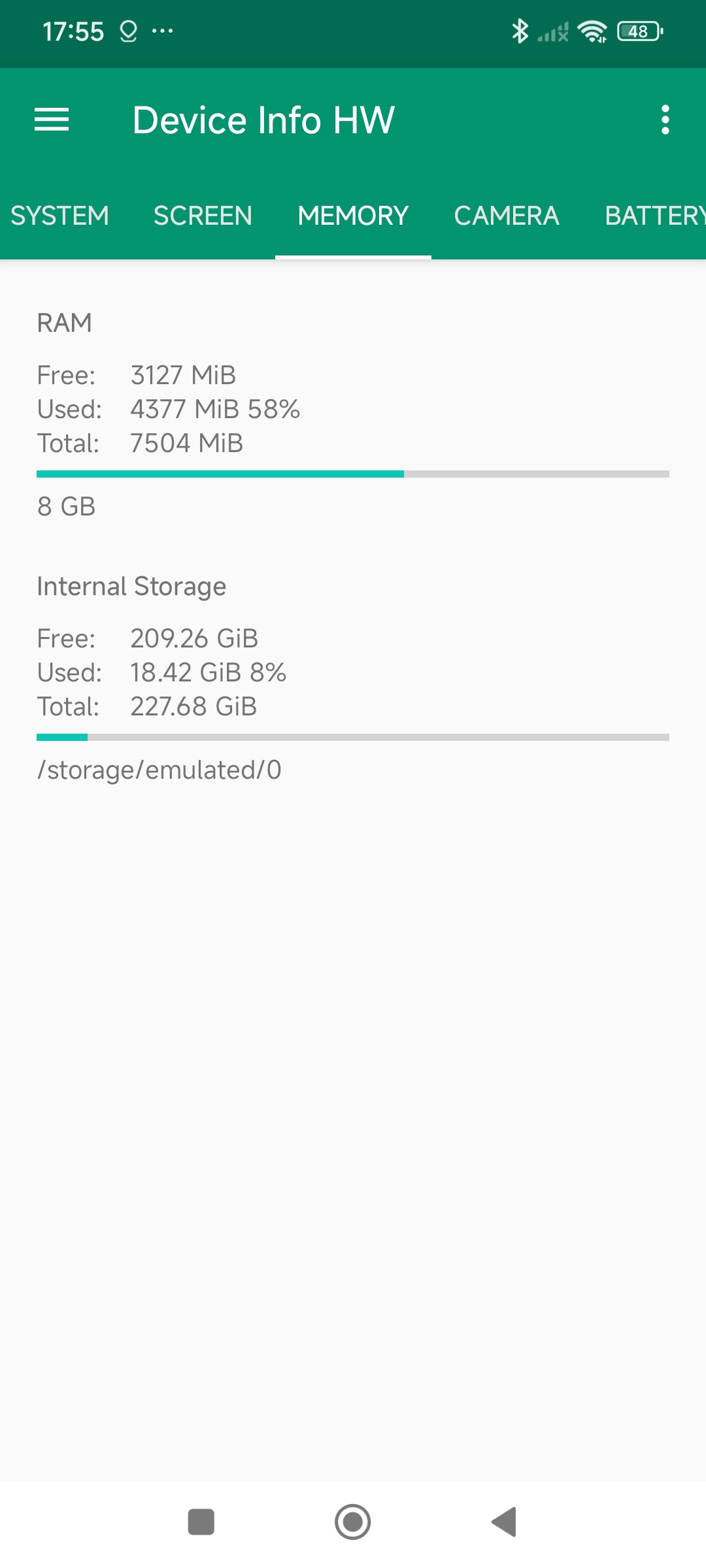Screen dimensions: 706x1568
Task: Select the MEMORY tab
Action: (x=353, y=216)
